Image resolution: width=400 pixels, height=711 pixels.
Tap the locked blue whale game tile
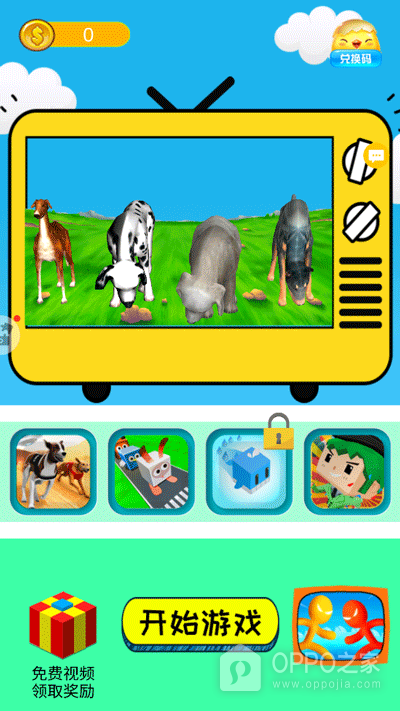[x=249, y=472]
